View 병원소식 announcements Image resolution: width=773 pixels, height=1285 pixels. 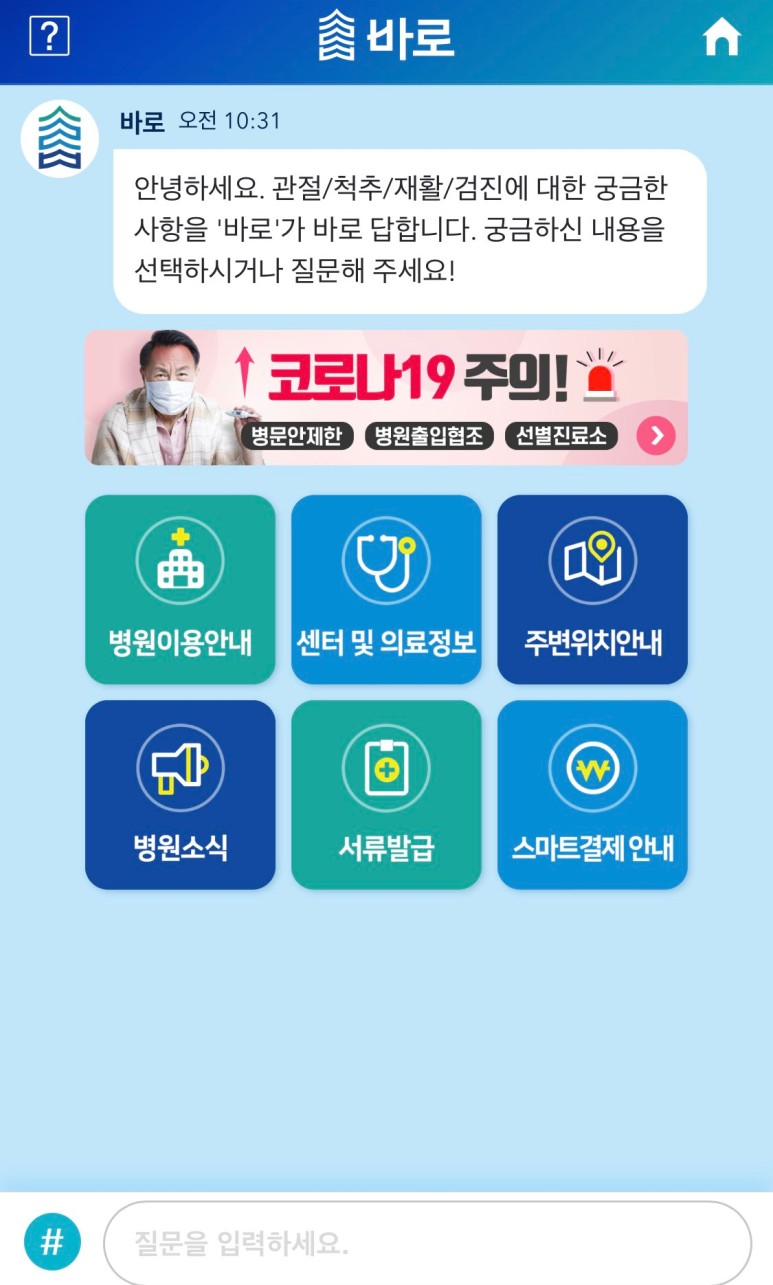[180, 795]
